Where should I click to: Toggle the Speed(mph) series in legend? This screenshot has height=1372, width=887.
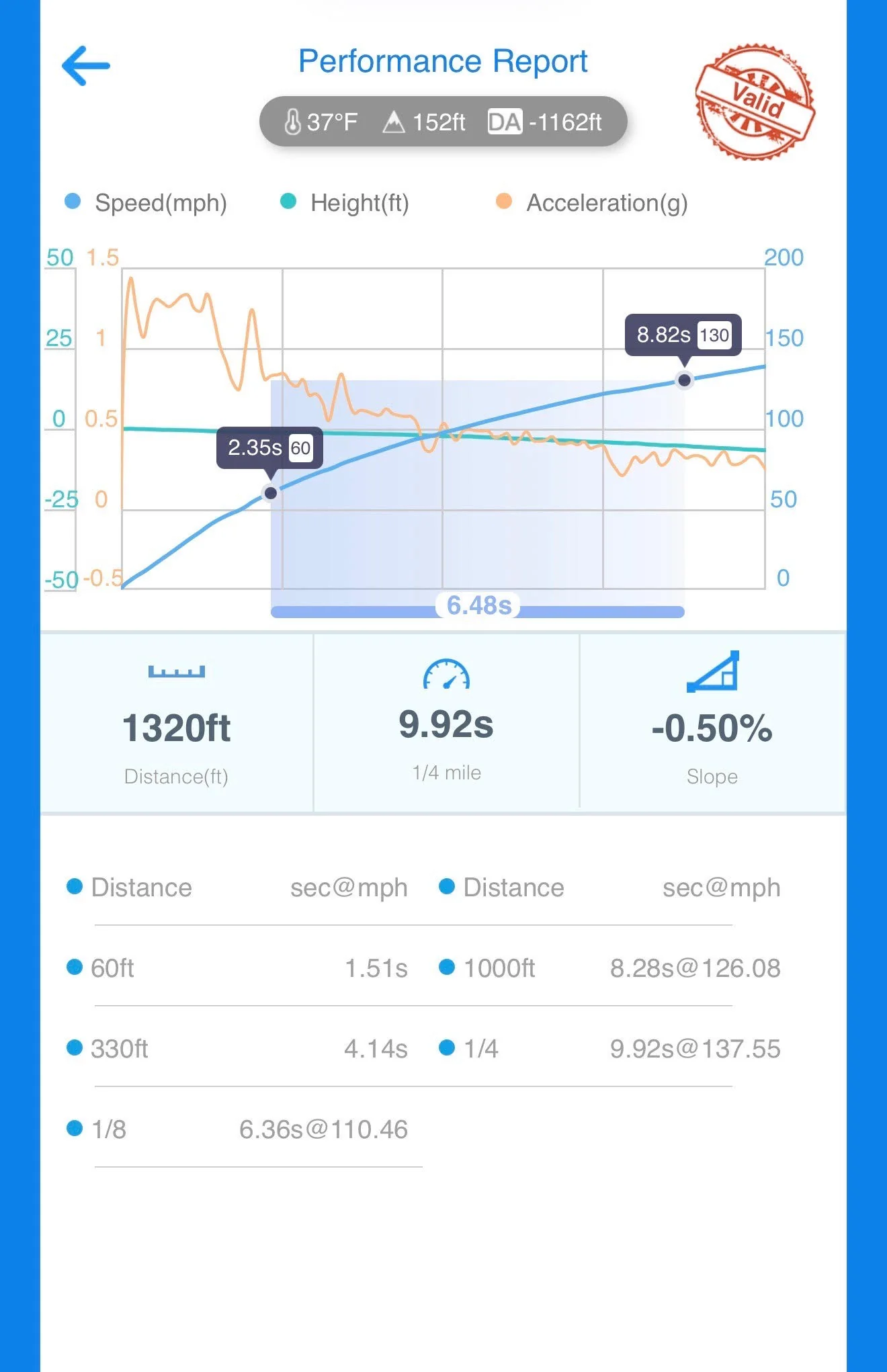(146, 202)
